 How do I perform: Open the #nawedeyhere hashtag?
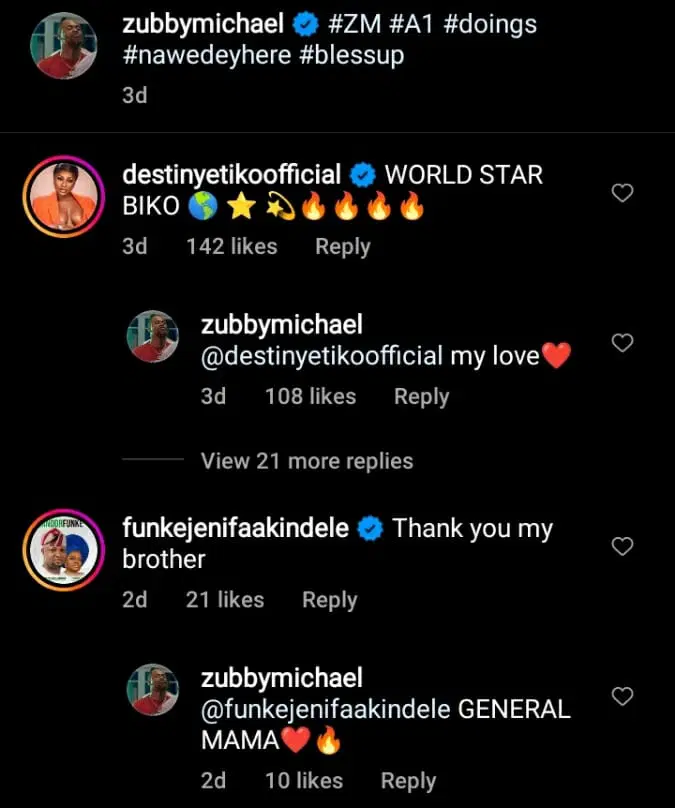coord(206,56)
